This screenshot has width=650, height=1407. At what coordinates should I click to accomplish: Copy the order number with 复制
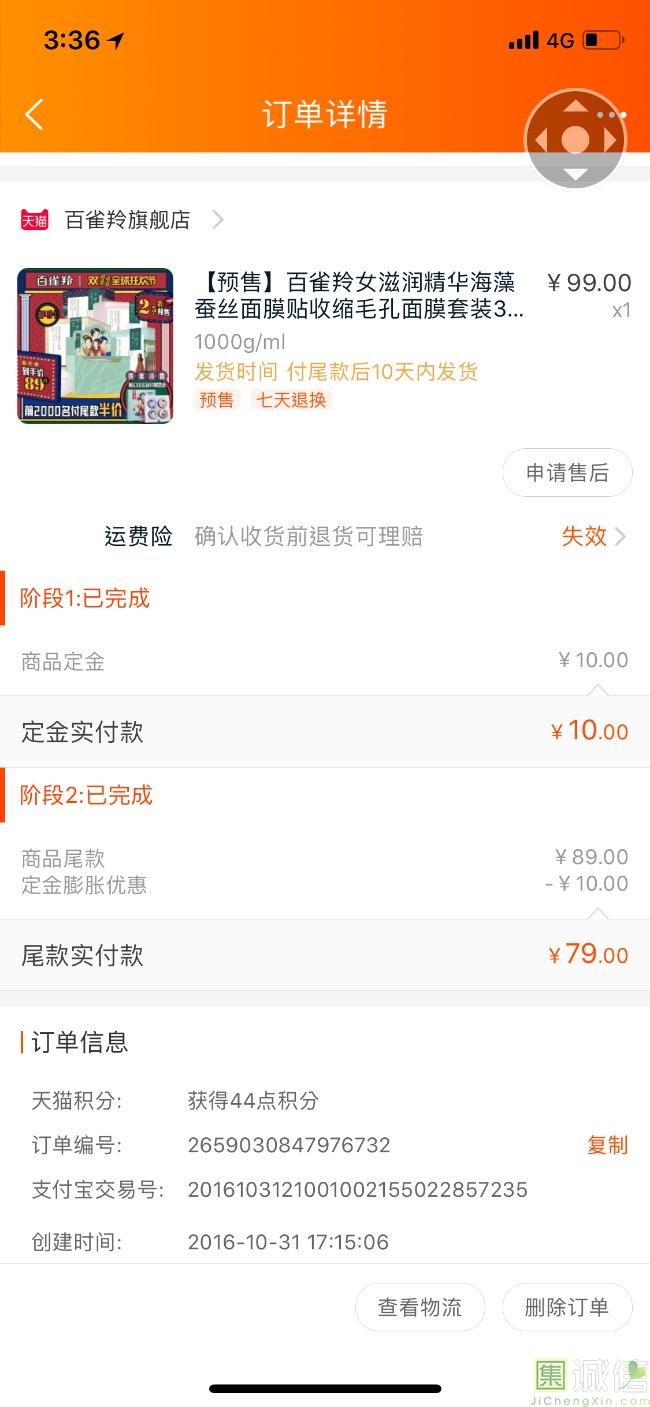[607, 1146]
